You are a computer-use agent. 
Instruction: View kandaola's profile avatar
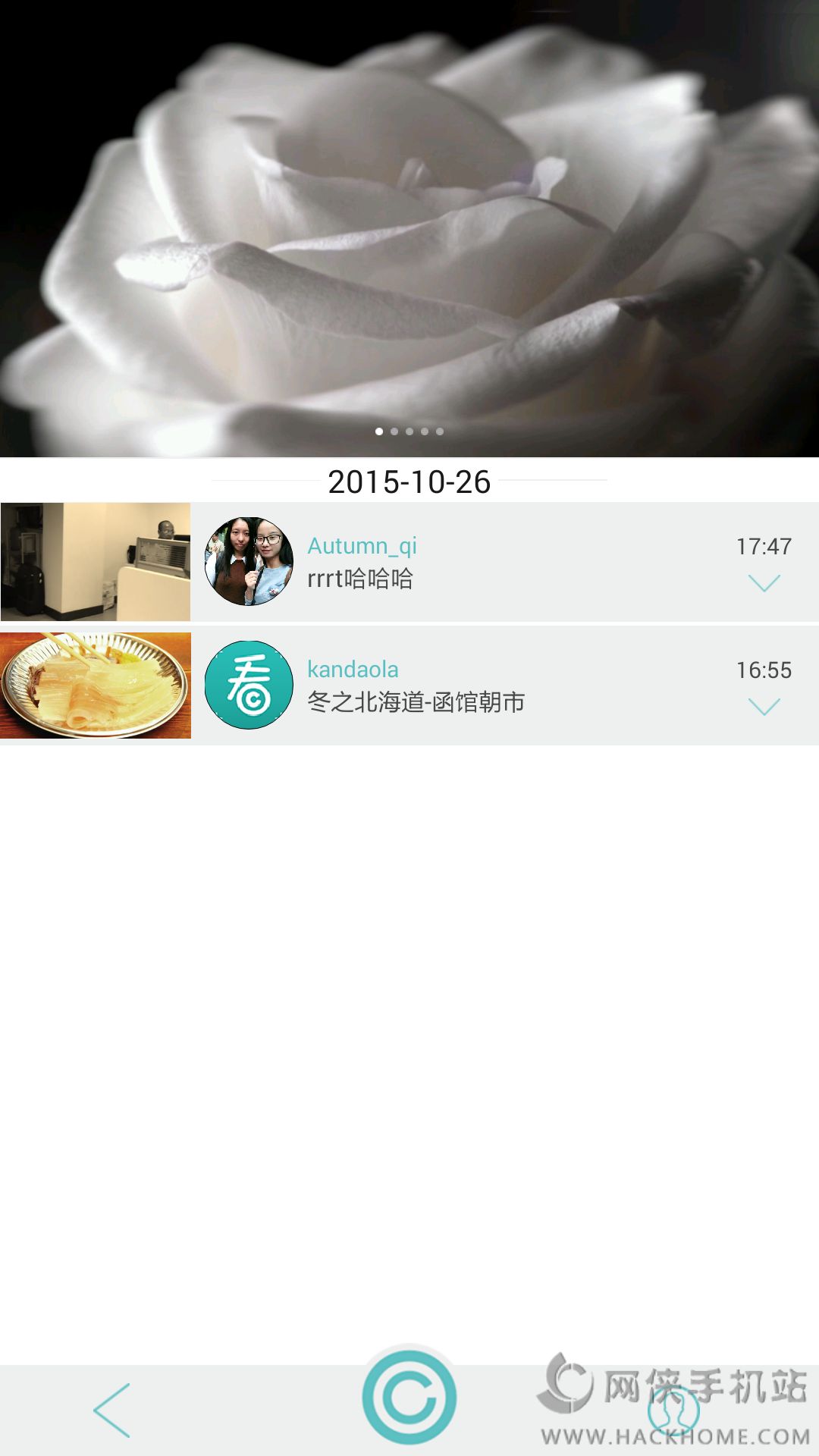point(249,685)
